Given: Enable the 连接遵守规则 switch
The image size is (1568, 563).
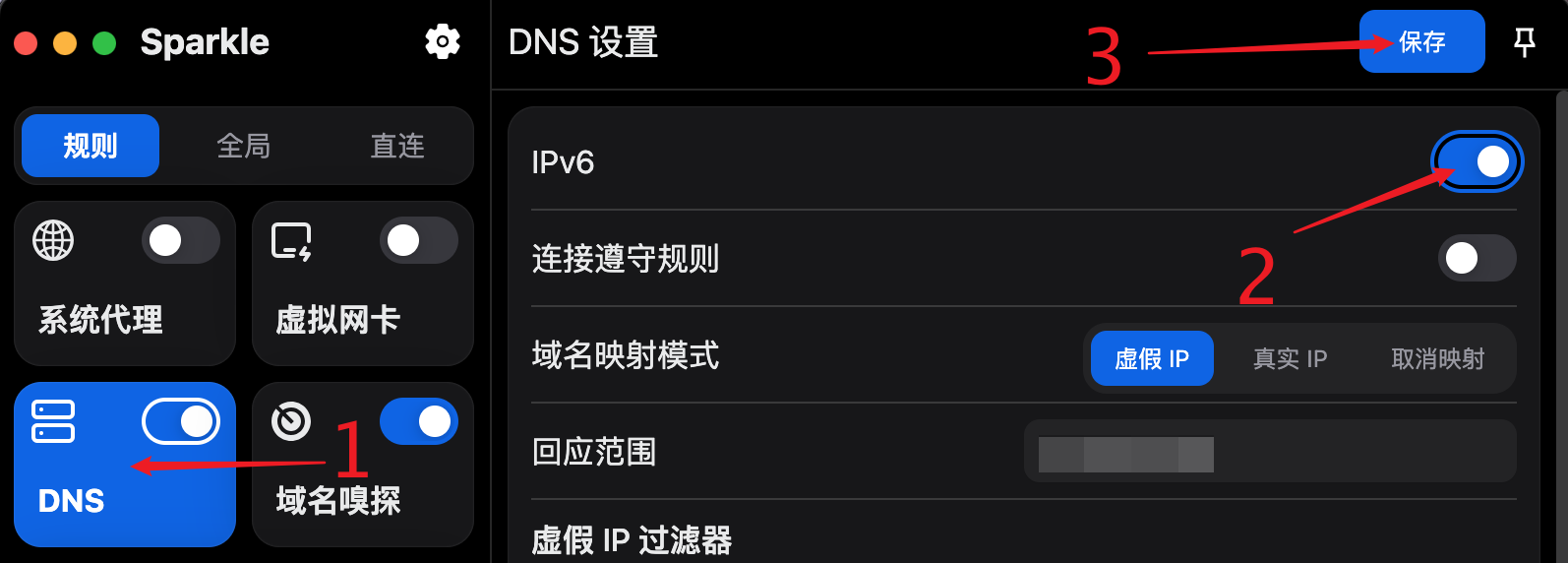Looking at the screenshot, I should pos(1477,258).
